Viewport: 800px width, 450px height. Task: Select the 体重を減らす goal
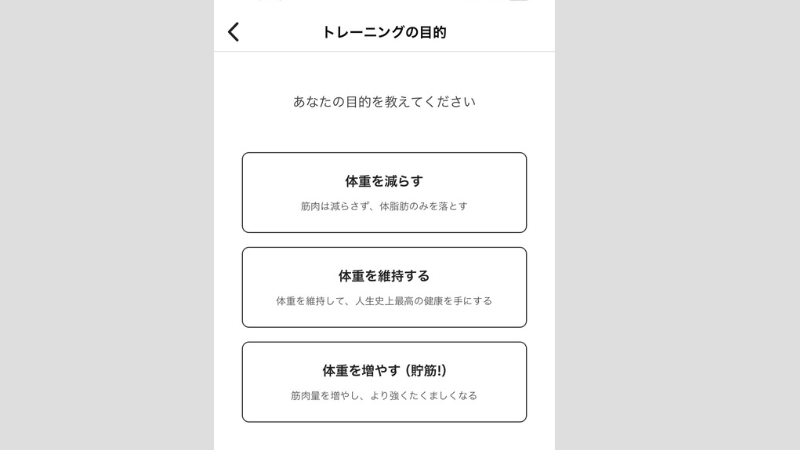[x=384, y=192]
